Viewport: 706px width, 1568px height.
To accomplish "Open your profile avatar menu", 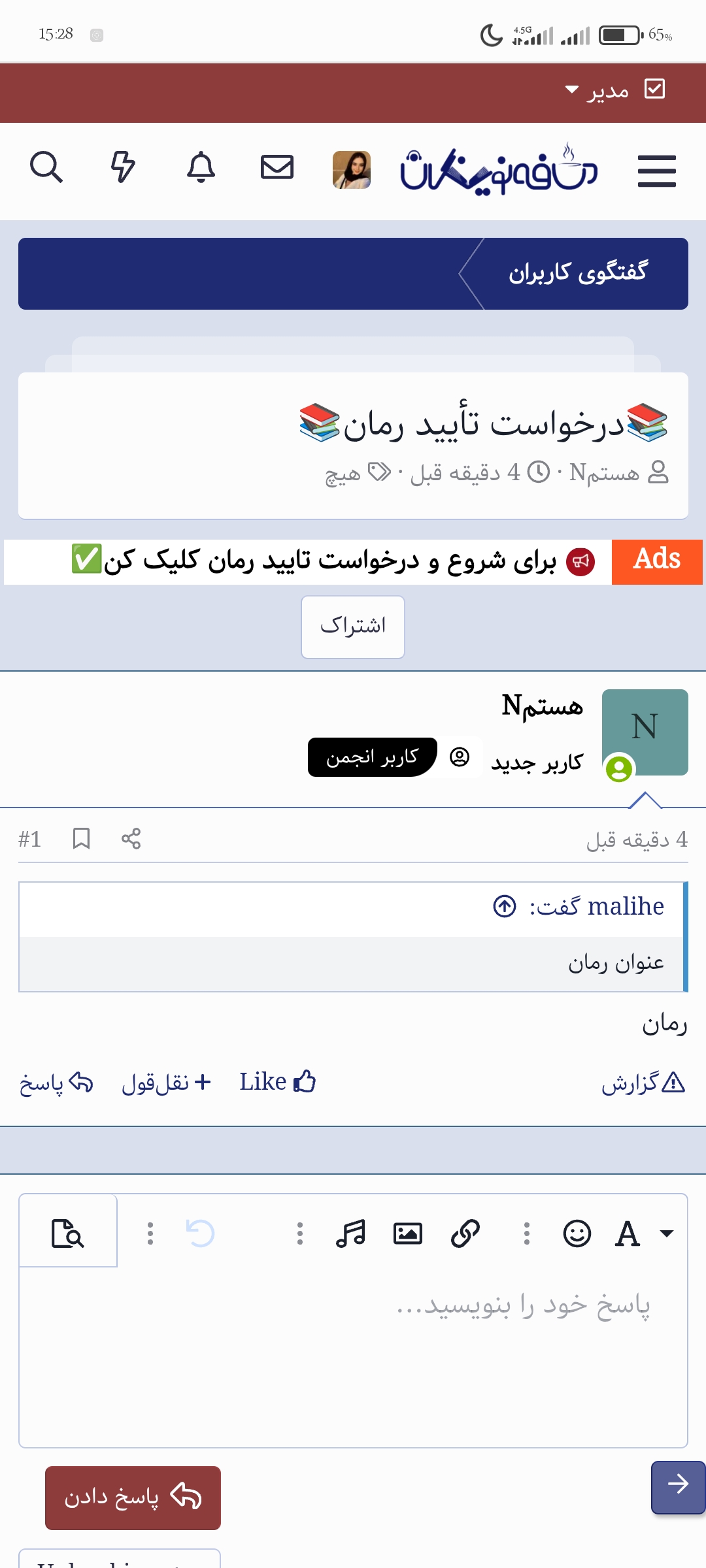I will 352,170.
